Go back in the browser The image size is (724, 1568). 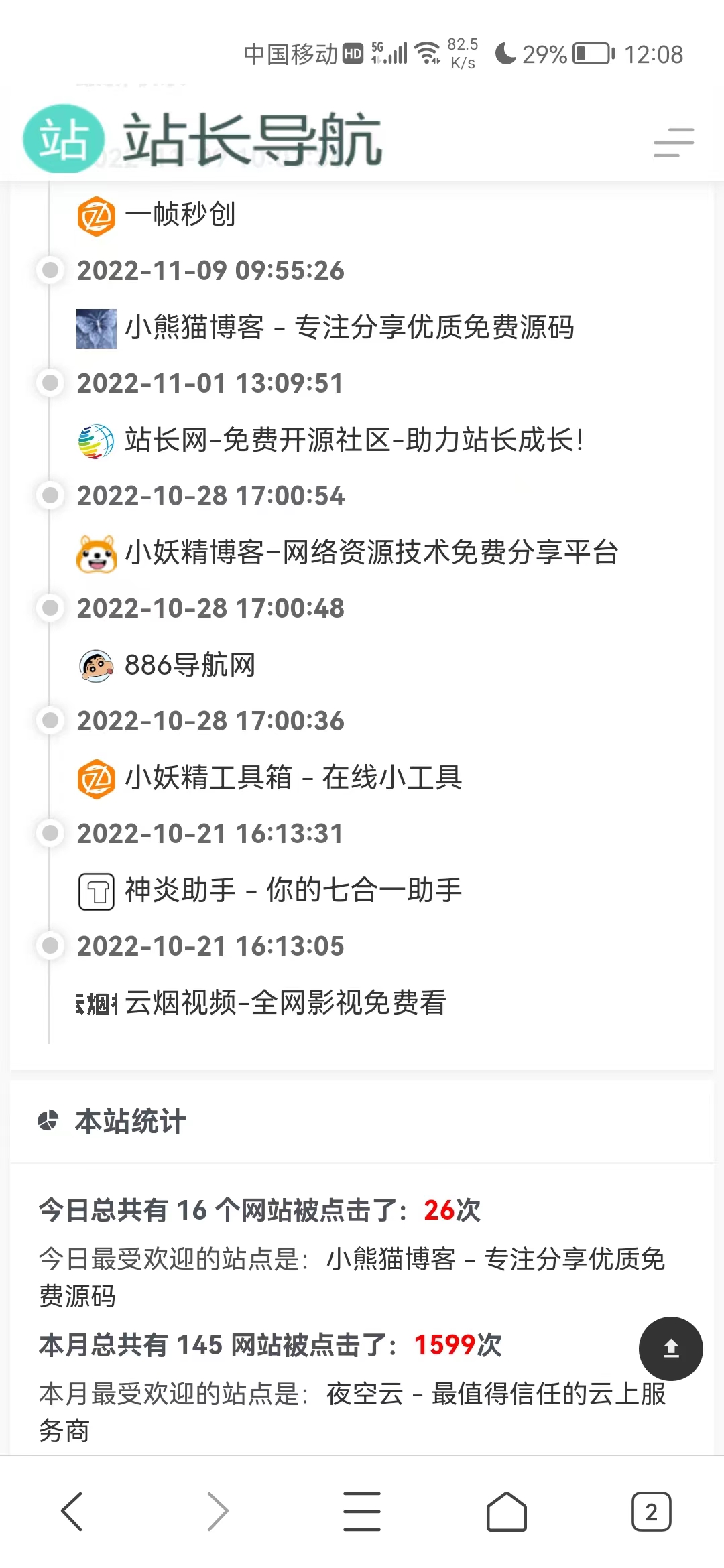72,1512
